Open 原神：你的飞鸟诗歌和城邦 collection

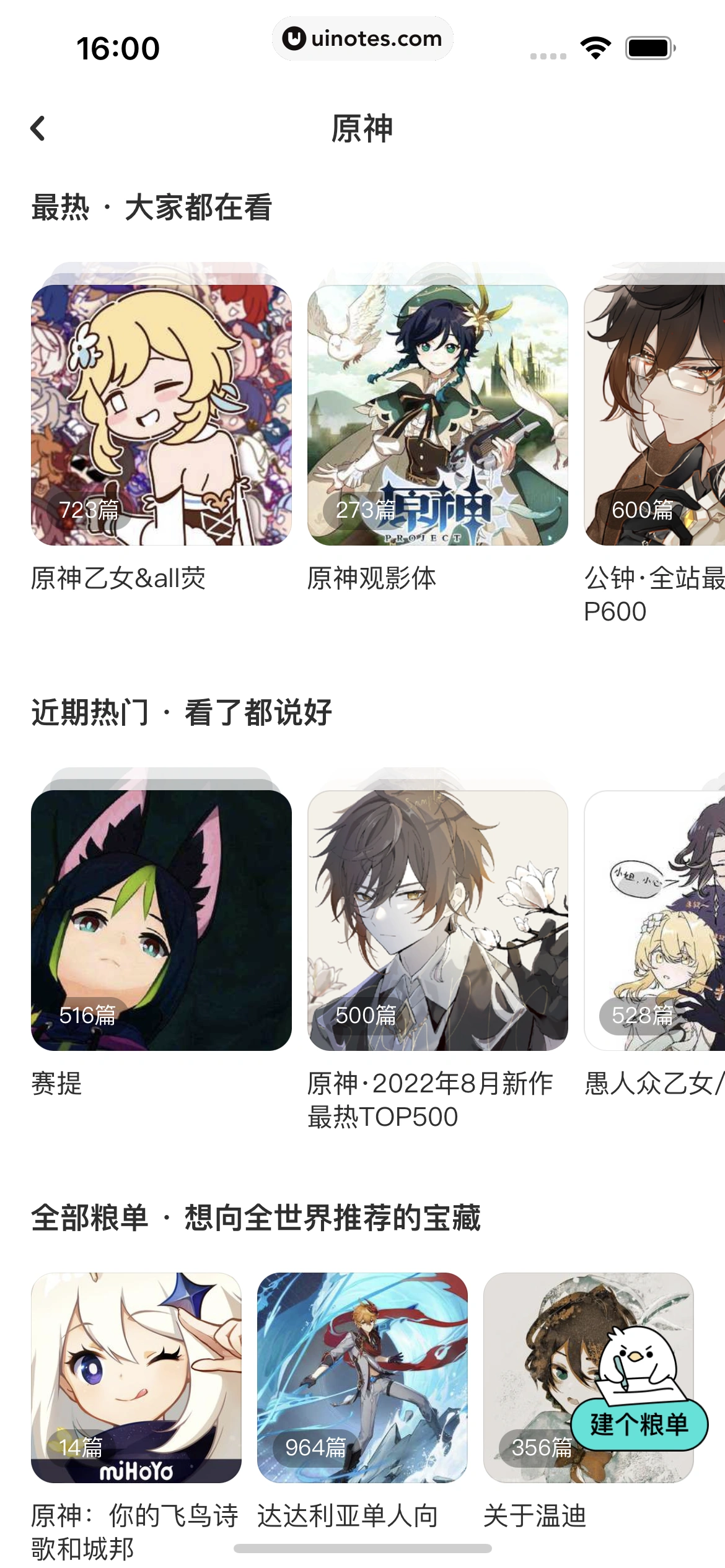click(136, 1377)
